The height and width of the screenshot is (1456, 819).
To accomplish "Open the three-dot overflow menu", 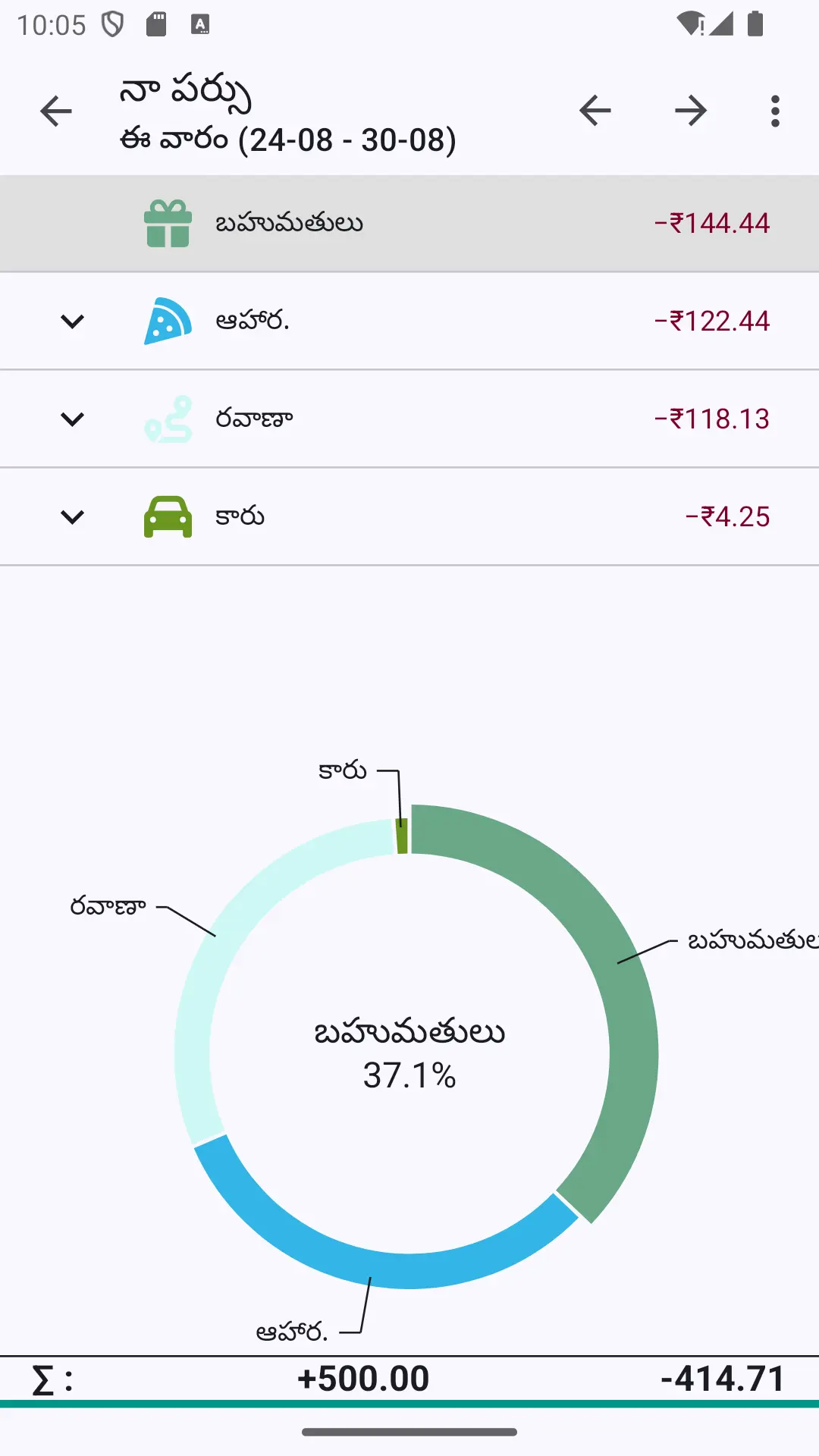I will click(x=775, y=111).
